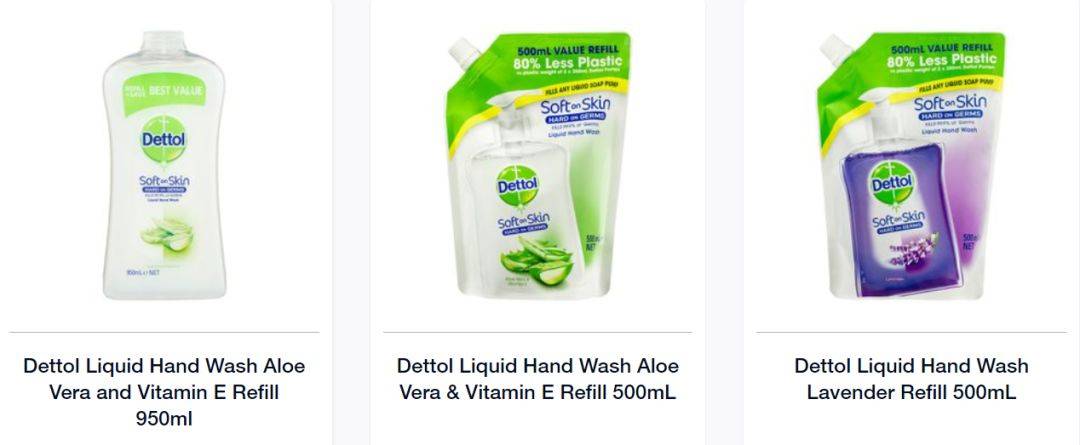Select Dettol Lavender Refill 500mL card
This screenshot has width=1080, height=445.
pos(911,379)
